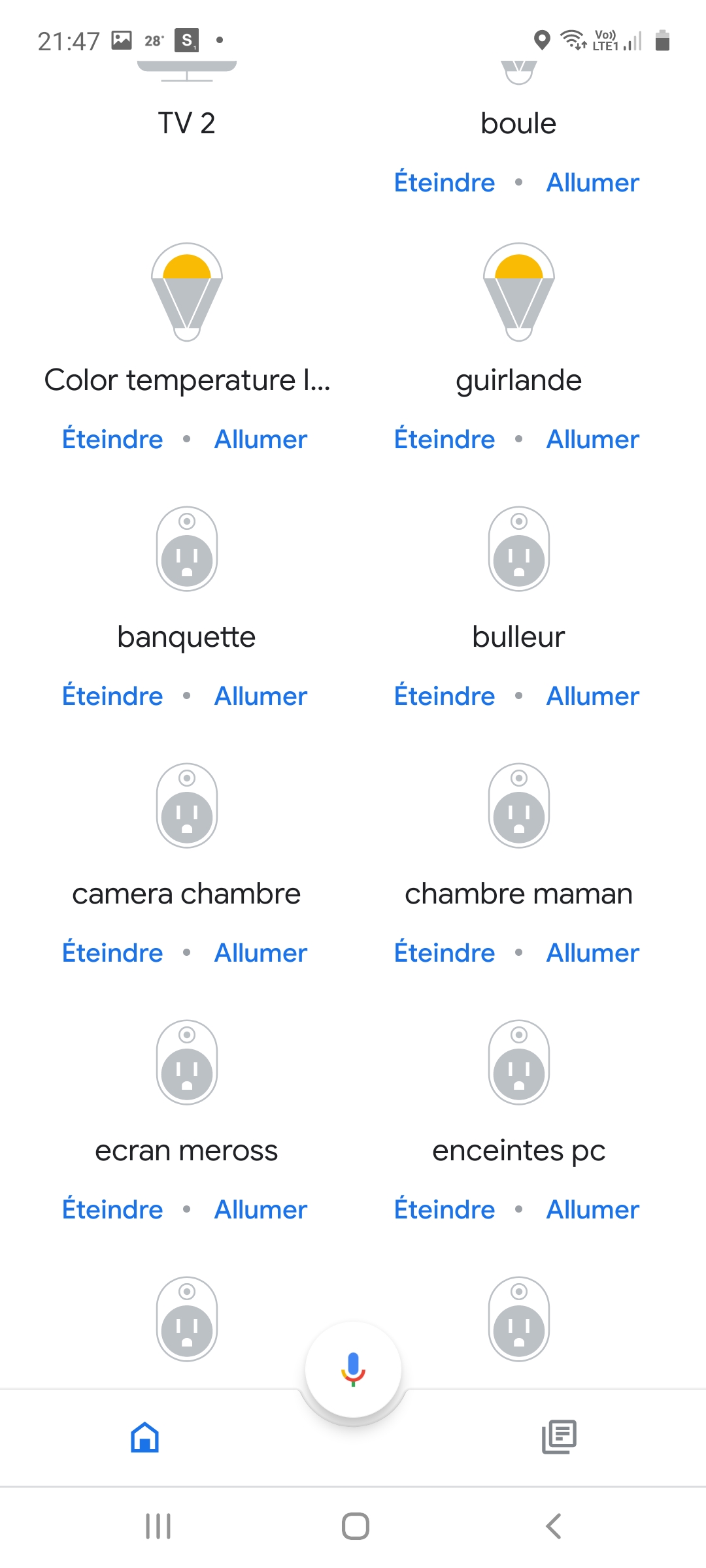
Task: Go back with the system back button
Action: point(553,1526)
